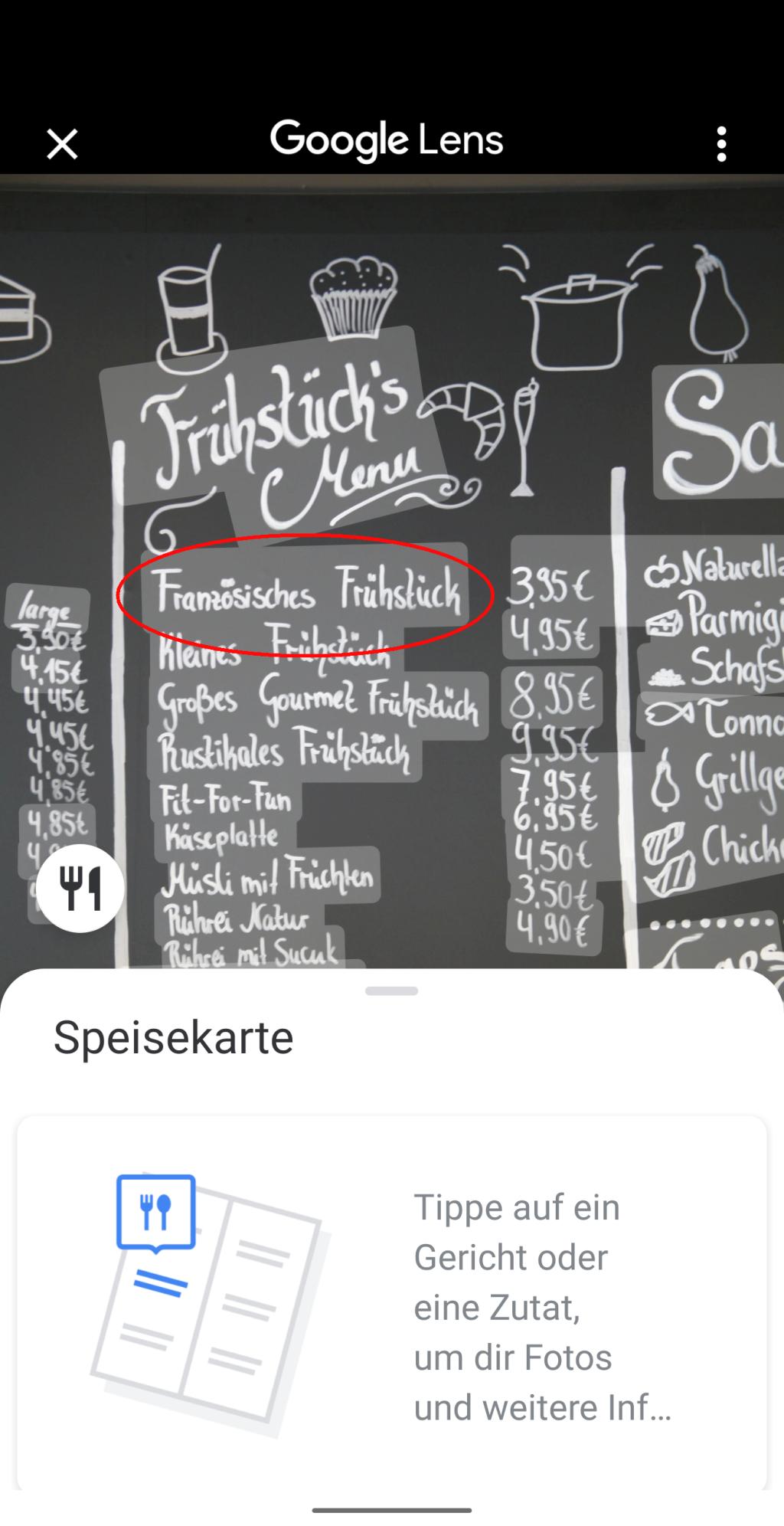
Task: Tap the Speisekarte sheet handle
Action: pos(391,991)
